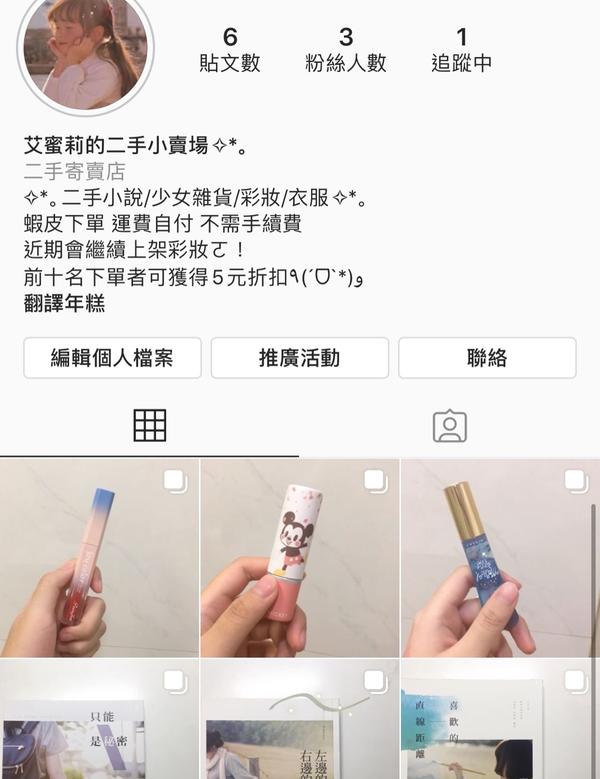Tap the 聯絡 contact button
Image resolution: width=600 pixels, height=779 pixels.
487,358
